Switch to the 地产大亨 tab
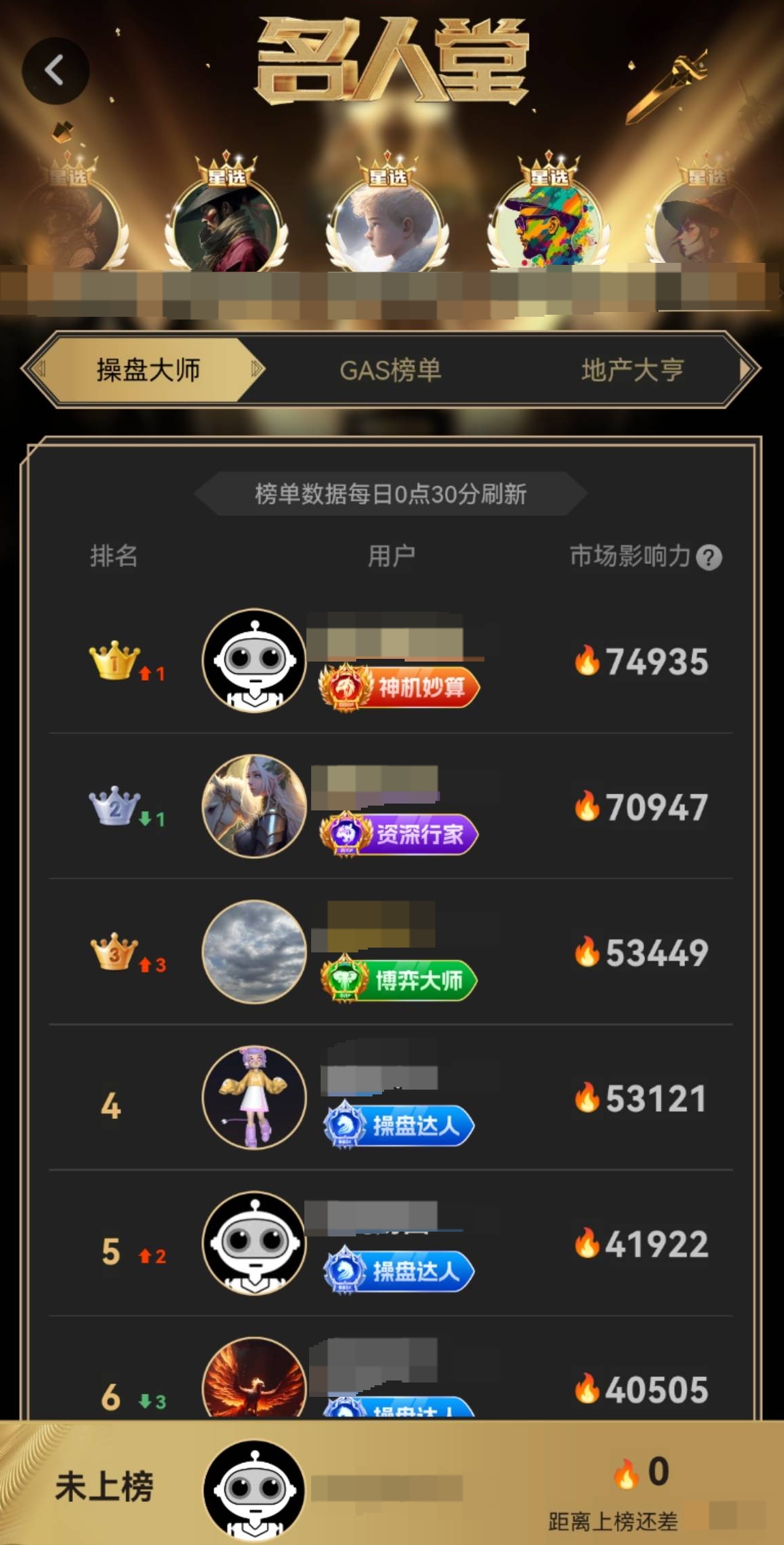Viewport: 784px width, 1545px height. [632, 370]
